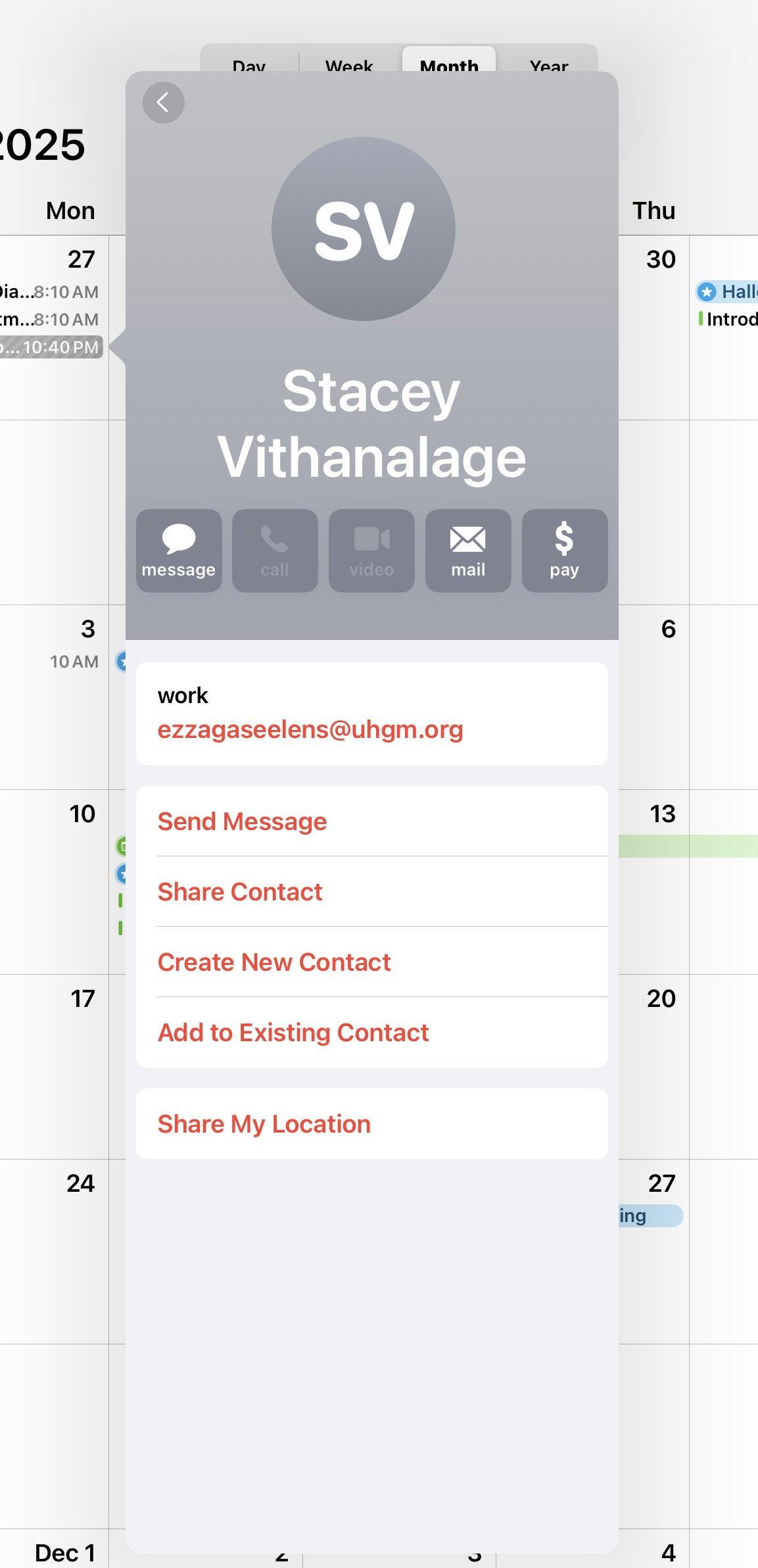This screenshot has height=1568, width=758.
Task: Open the work email ezzagaseelens@uhgm.org
Action: point(310,729)
